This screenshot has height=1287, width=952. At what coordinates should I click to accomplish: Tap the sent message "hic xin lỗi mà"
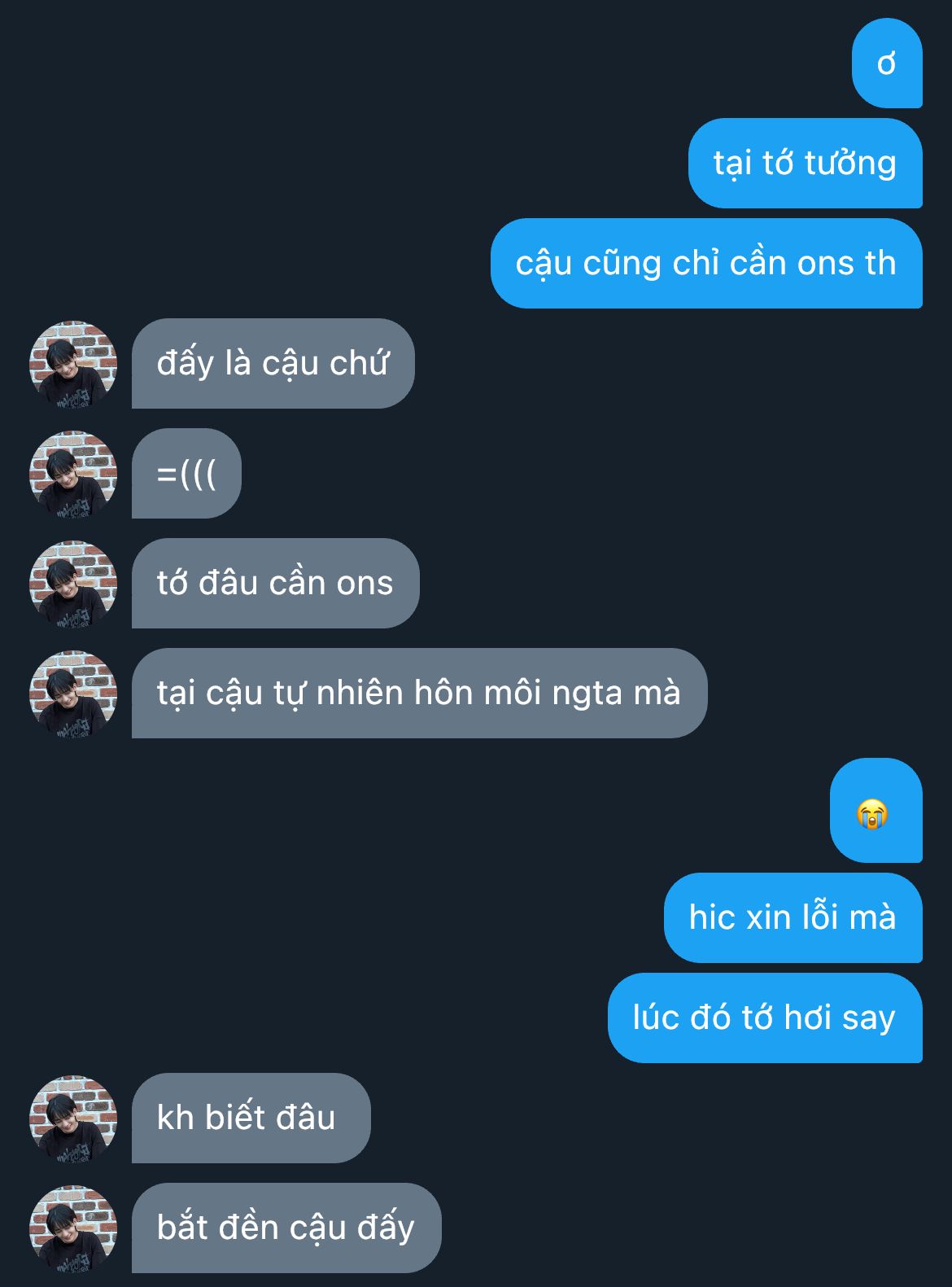pos(793,918)
